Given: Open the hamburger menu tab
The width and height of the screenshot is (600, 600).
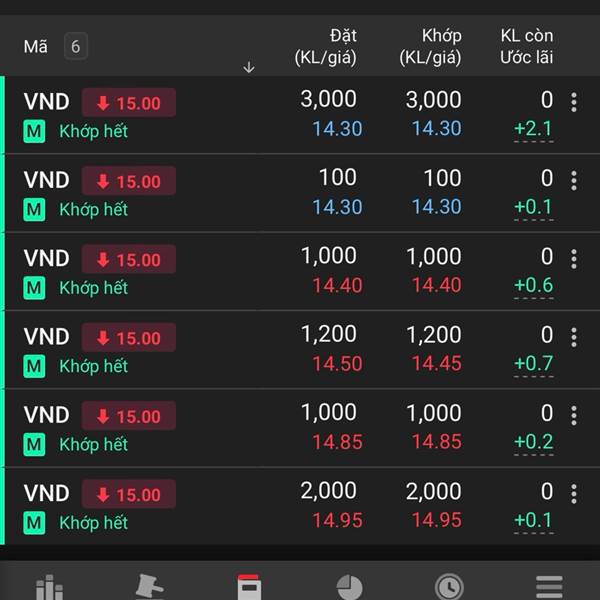Looking at the screenshot, I should click(x=549, y=587).
